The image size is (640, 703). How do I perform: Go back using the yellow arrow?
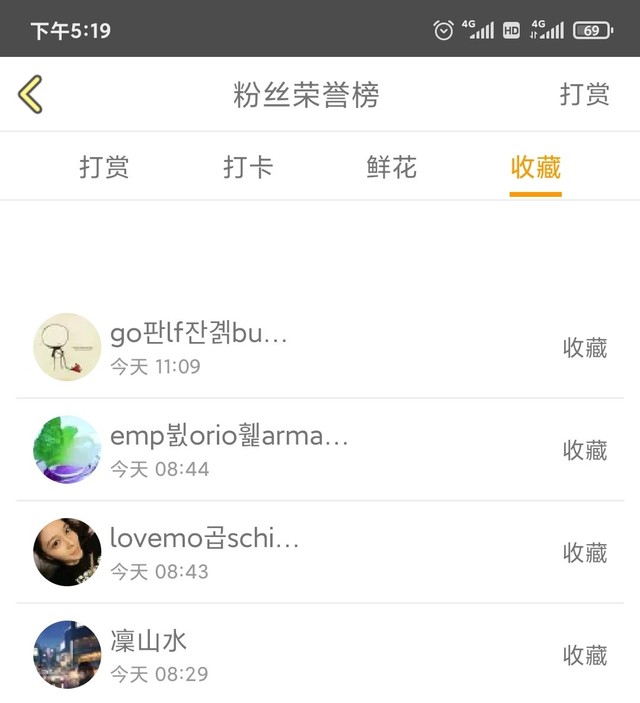(31, 94)
